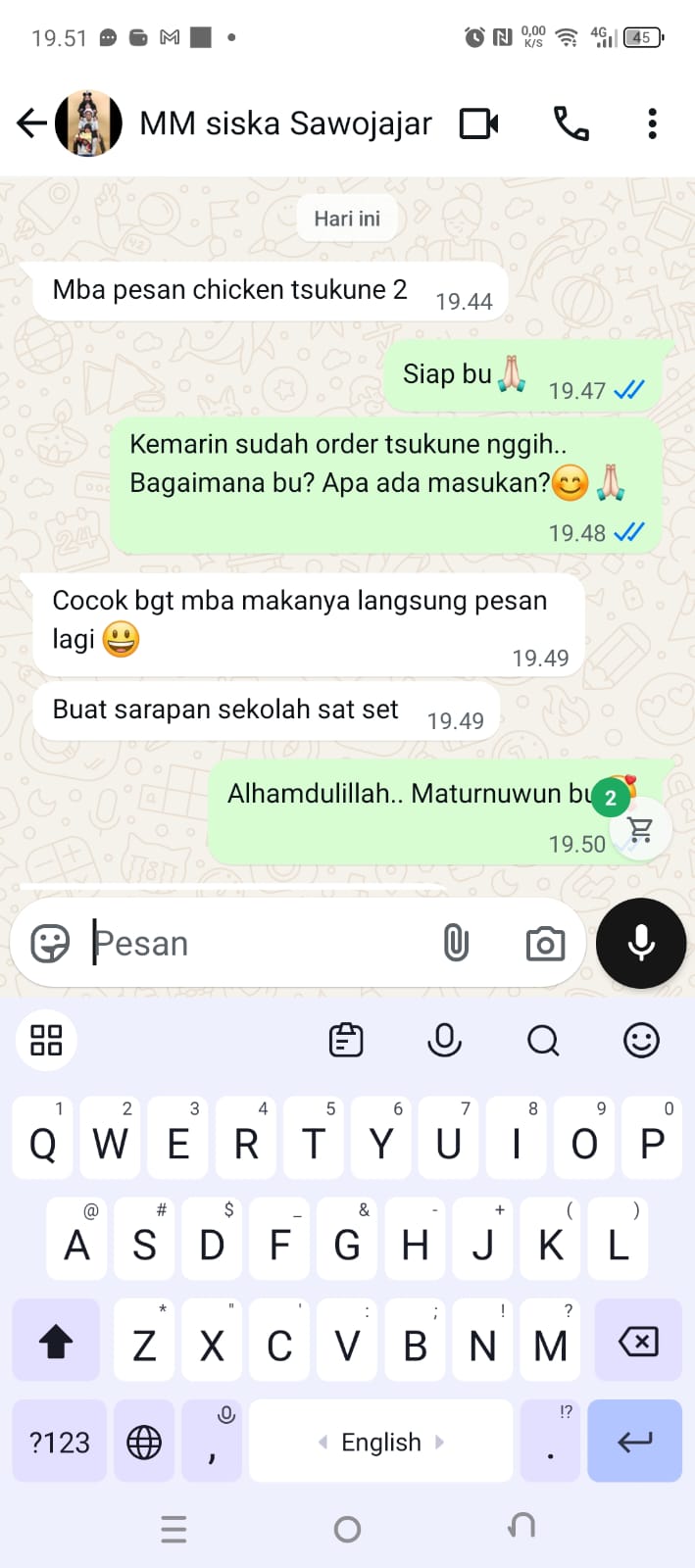Open the camera from chat
Screen dimensions: 695x1568
pyautogui.click(x=545, y=944)
